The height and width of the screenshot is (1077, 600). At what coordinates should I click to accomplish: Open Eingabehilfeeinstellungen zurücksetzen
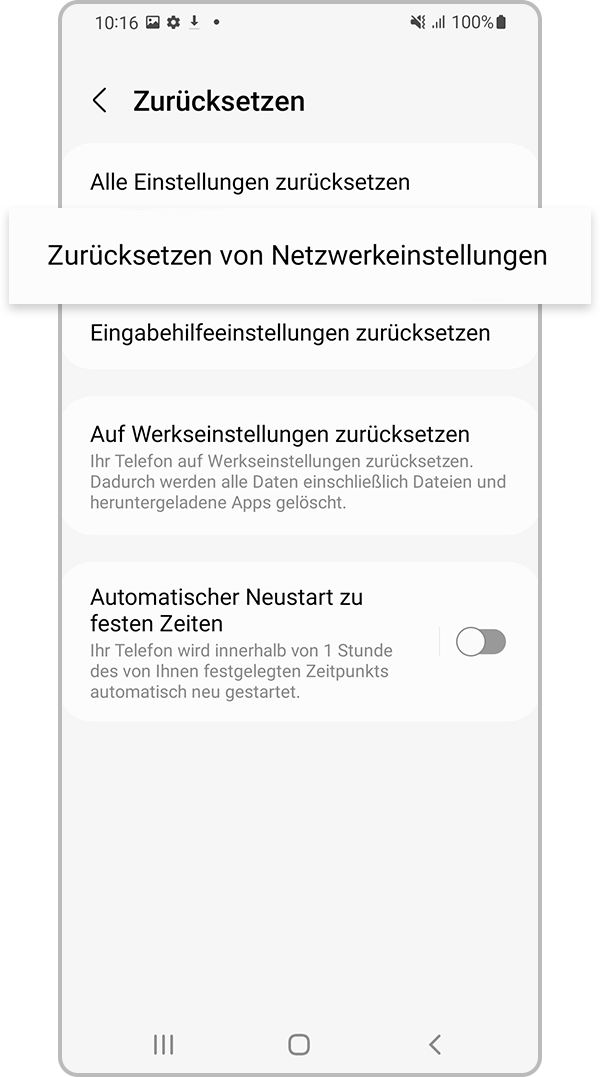pyautogui.click(x=290, y=333)
